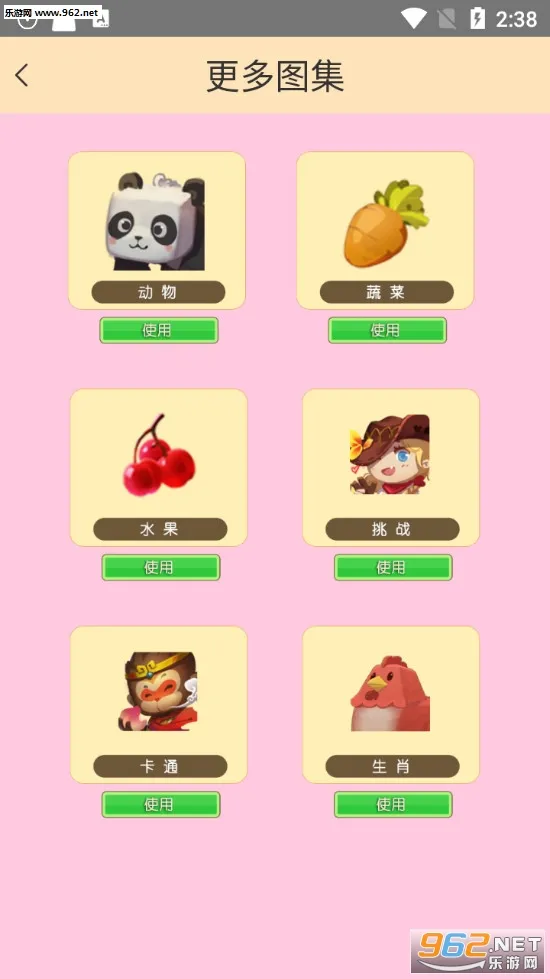550x979 pixels.
Task: Use the 卡通 image set
Action: 160,804
